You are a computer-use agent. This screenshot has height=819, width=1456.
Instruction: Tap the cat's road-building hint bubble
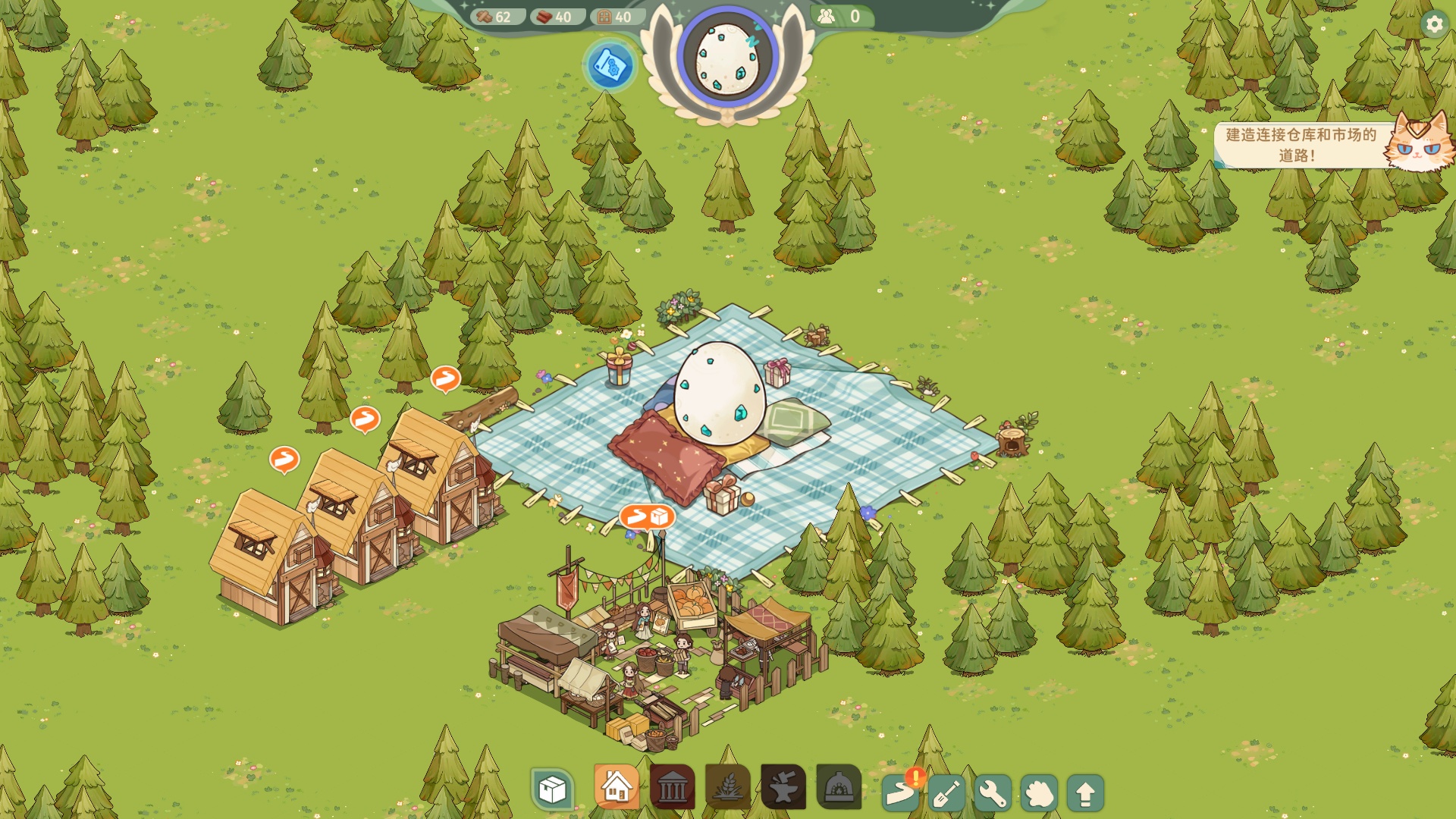[x=1301, y=145]
